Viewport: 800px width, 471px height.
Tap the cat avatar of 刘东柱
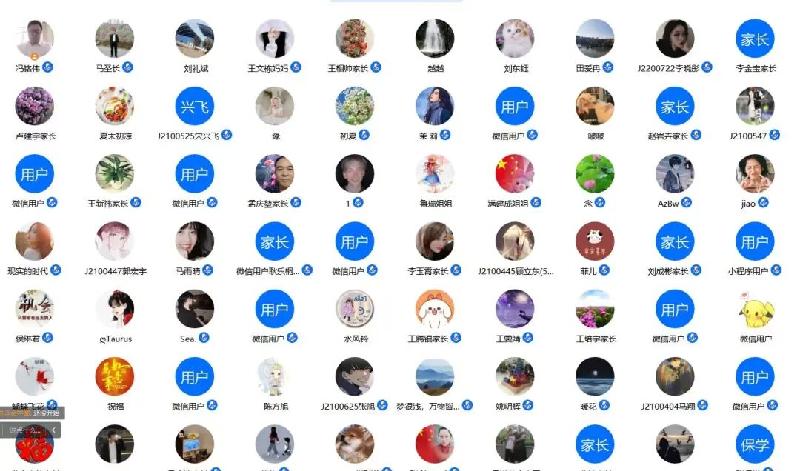coord(515,40)
